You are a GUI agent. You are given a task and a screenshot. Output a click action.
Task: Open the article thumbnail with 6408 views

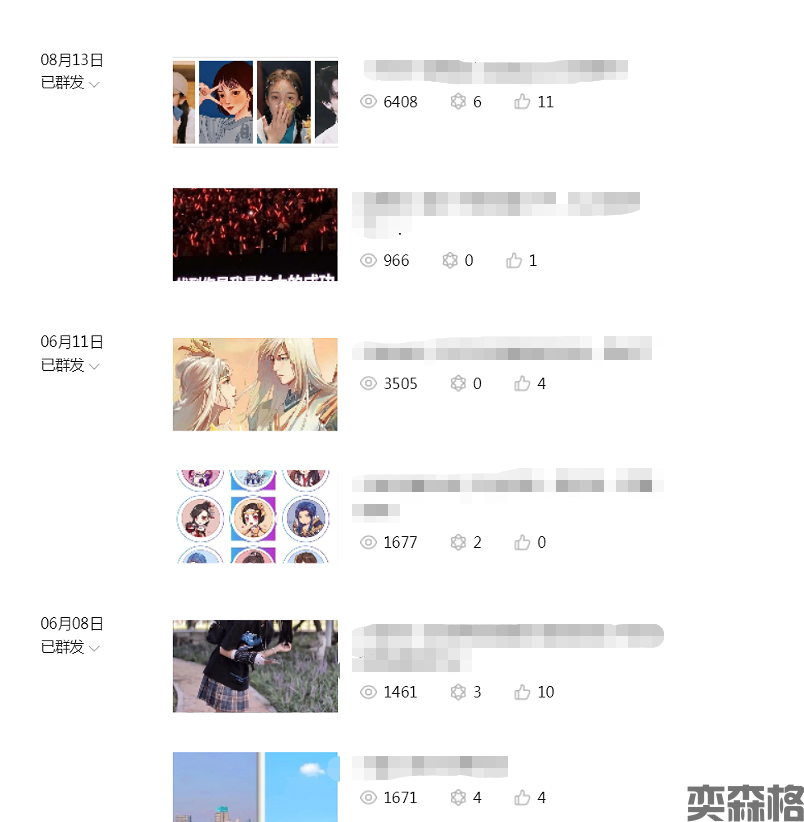(x=255, y=102)
